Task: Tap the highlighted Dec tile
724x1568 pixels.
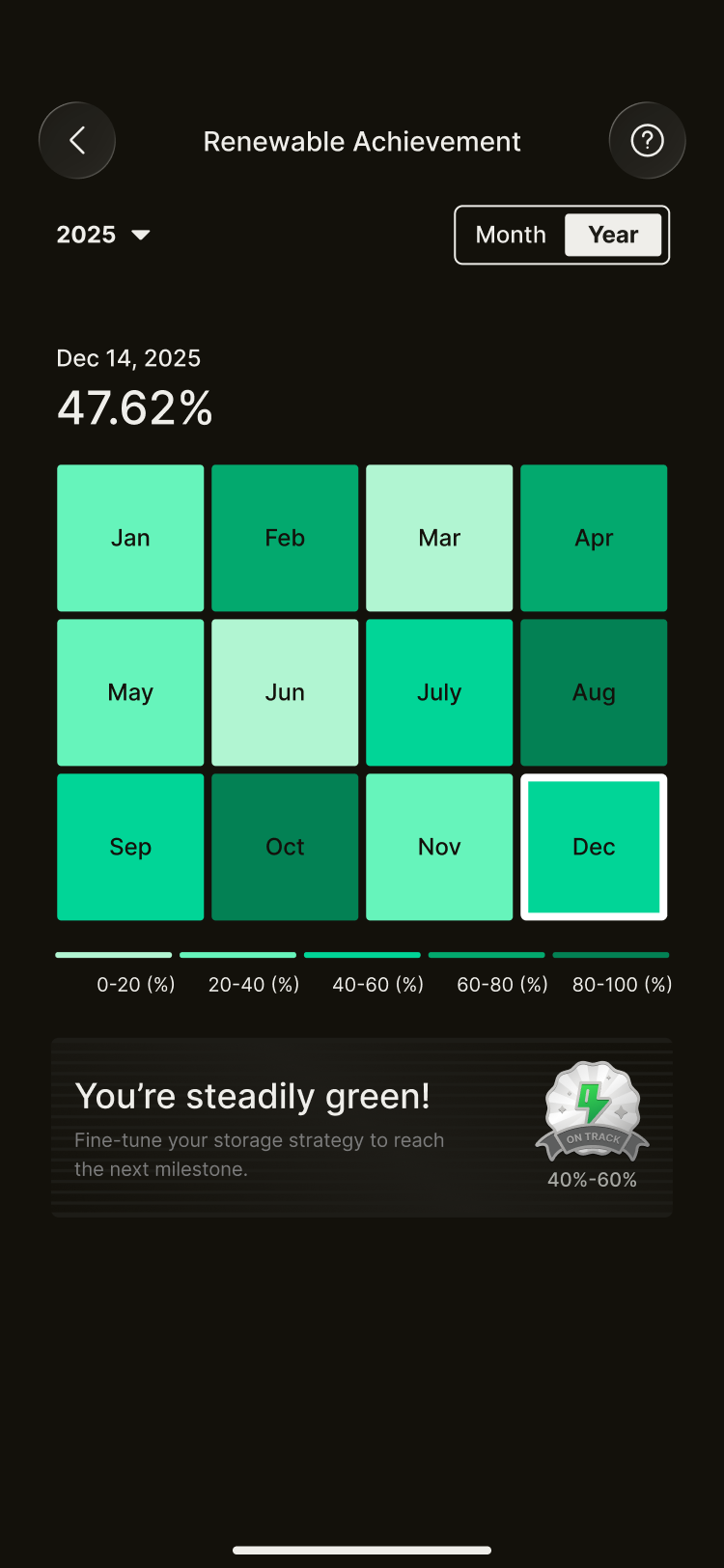Action: [594, 847]
